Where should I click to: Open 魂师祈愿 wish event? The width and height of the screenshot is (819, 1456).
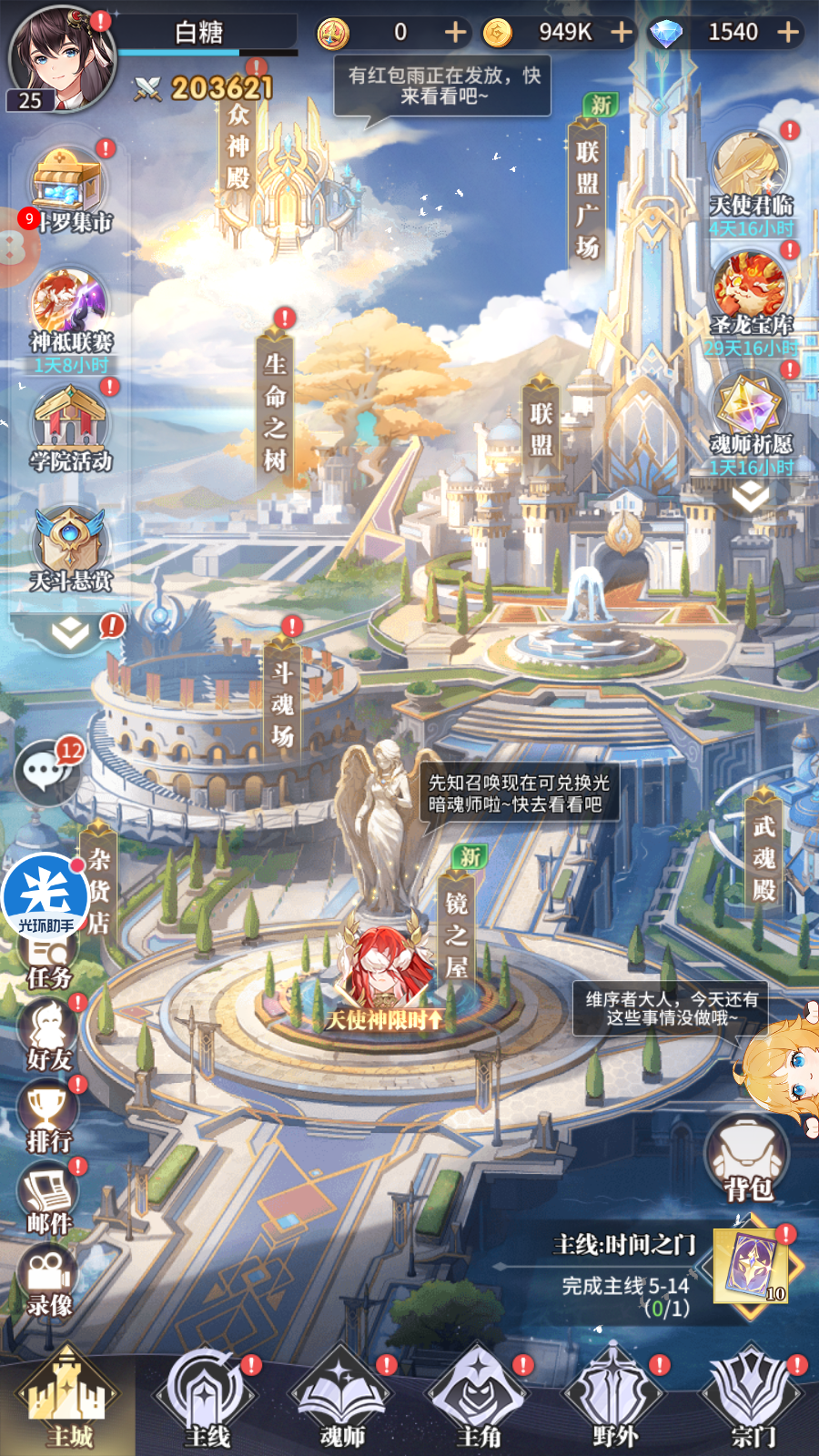click(x=751, y=412)
